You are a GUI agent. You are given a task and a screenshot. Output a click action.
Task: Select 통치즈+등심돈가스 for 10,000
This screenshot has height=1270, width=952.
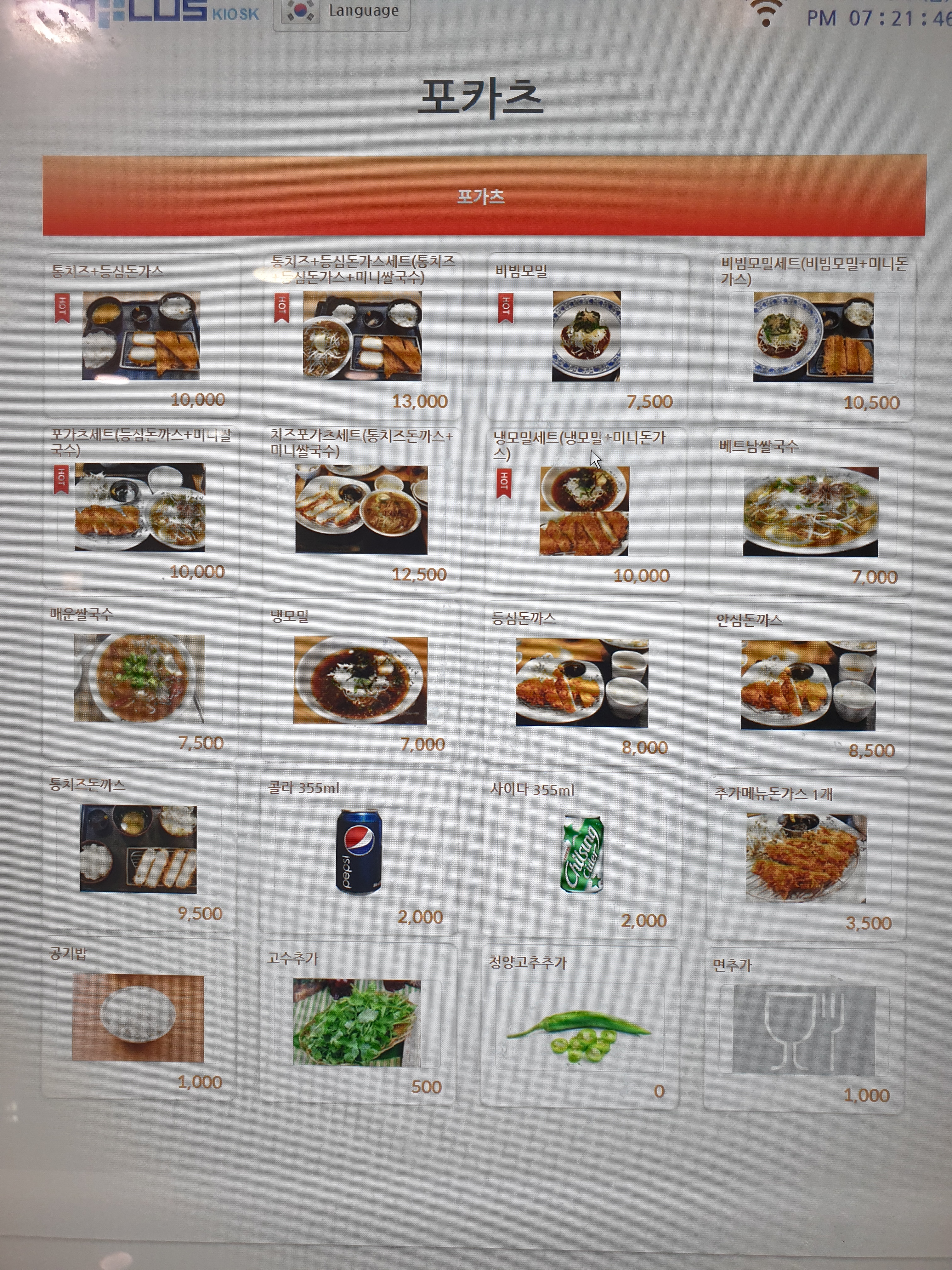coord(141,336)
